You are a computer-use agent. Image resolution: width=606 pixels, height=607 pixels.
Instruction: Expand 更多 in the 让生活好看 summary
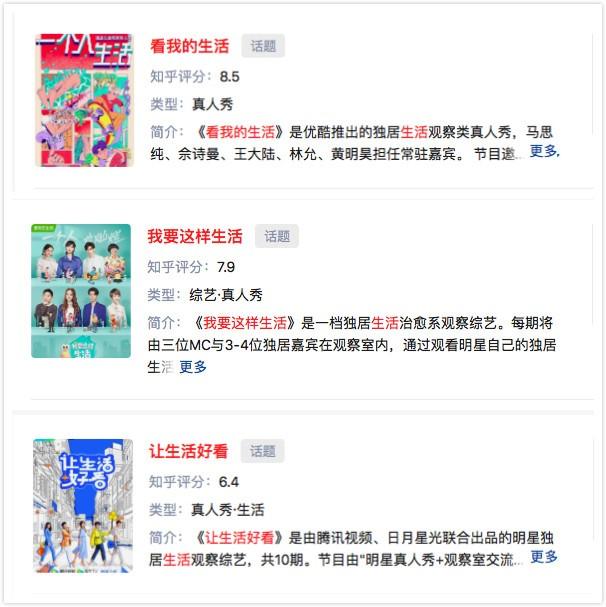pyautogui.click(x=544, y=557)
